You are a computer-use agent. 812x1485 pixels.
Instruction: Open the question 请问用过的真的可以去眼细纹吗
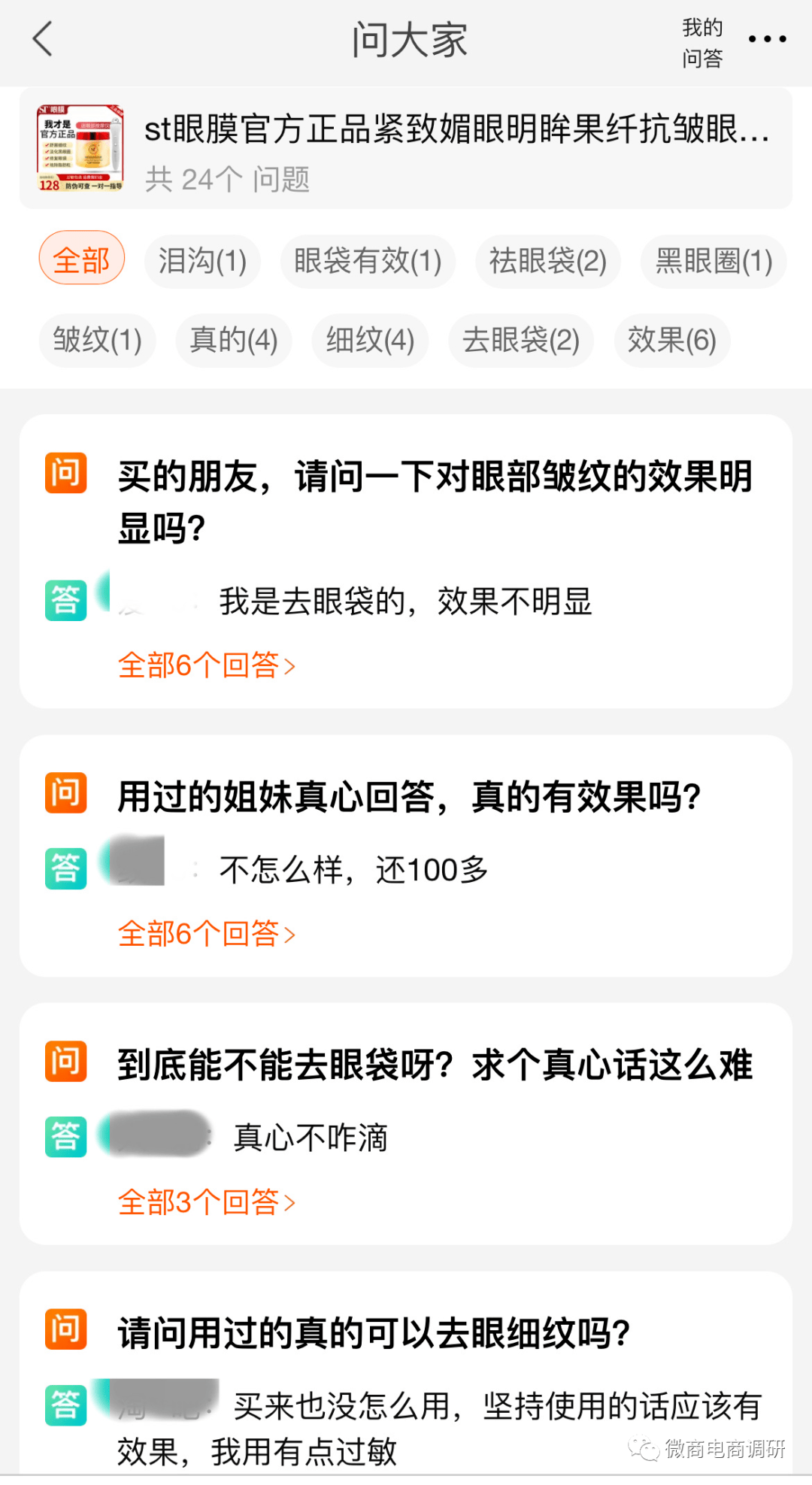click(x=374, y=1333)
